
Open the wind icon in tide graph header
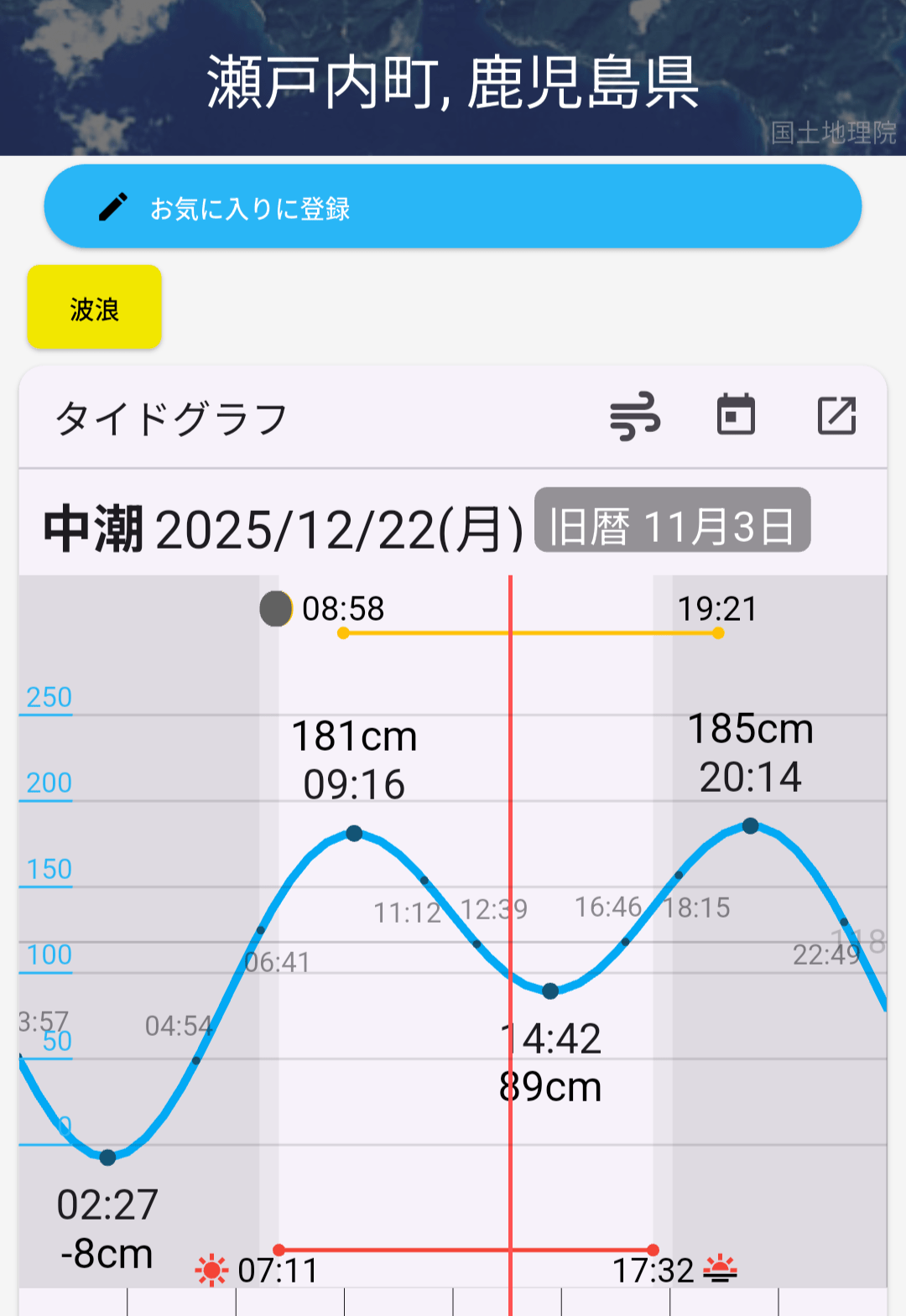(635, 416)
